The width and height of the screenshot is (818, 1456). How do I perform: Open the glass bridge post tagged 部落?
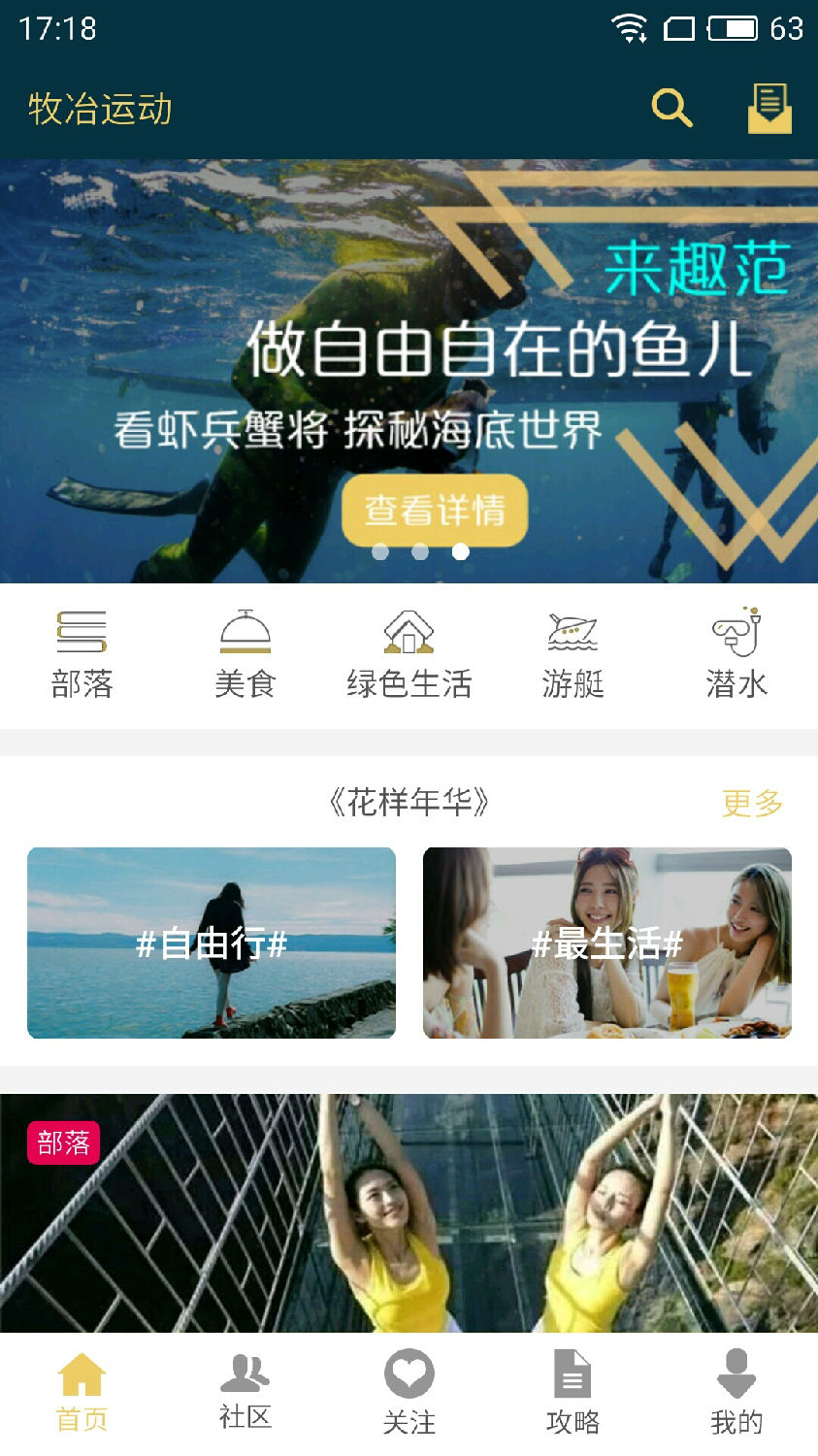pos(409,1213)
